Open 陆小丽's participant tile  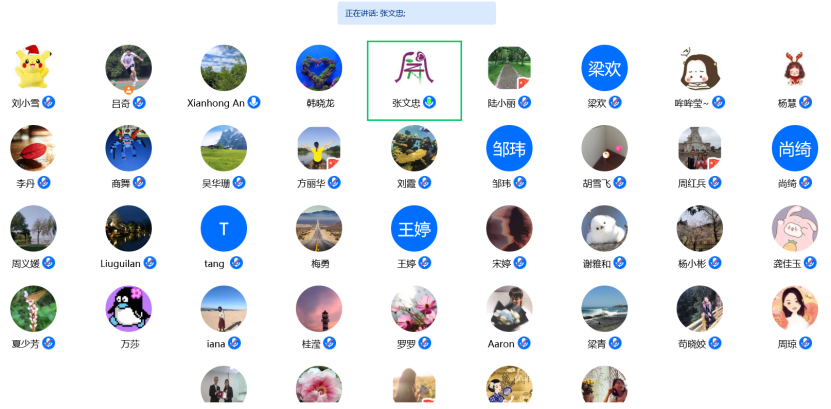510,68
